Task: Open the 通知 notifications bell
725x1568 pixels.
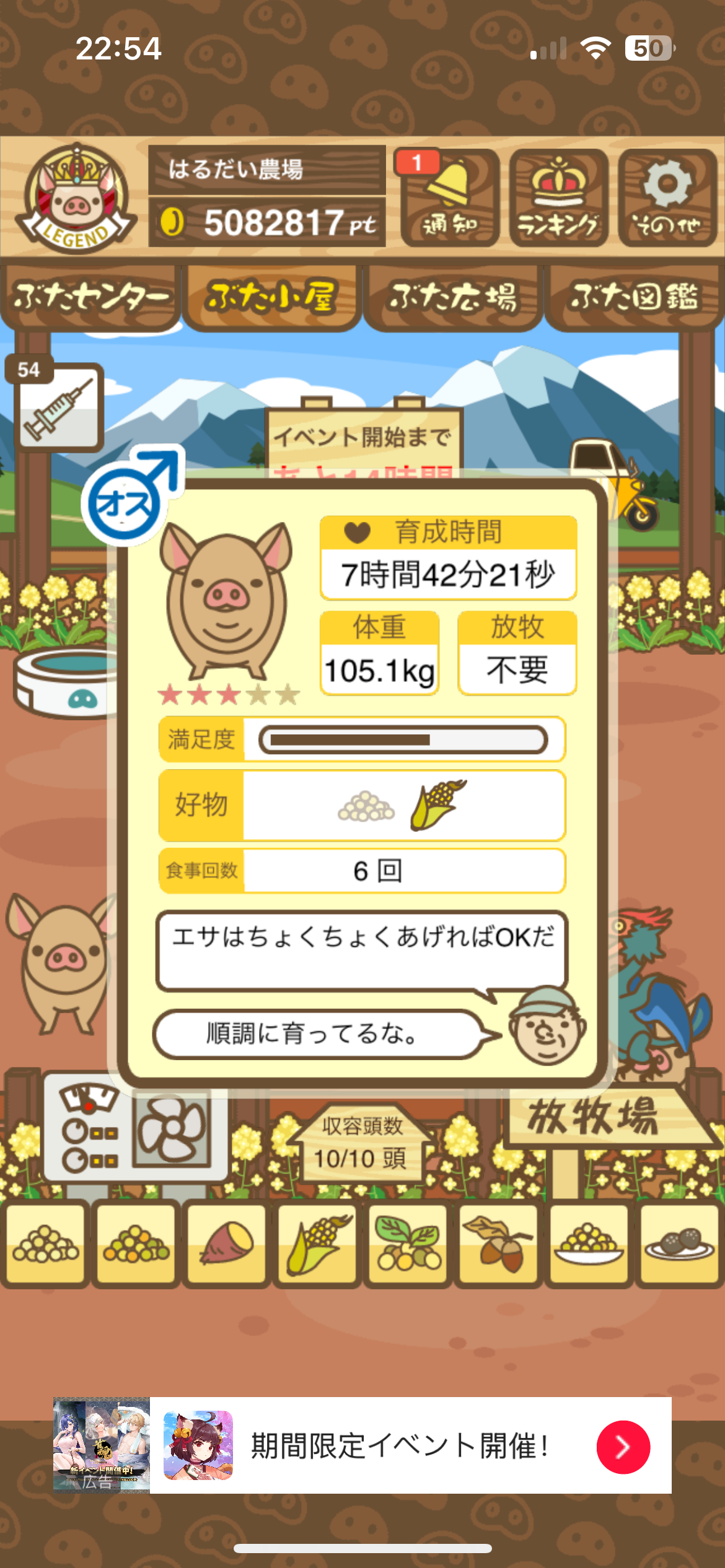Action: pyautogui.click(x=450, y=198)
